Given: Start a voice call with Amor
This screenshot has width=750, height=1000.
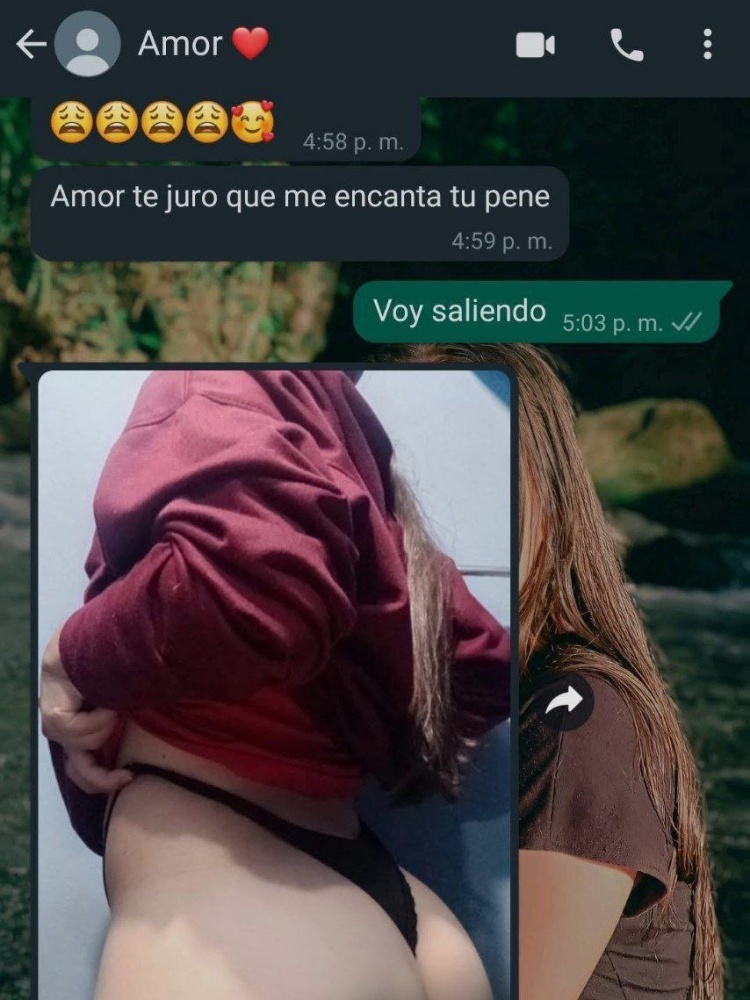Looking at the screenshot, I should coord(627,45).
